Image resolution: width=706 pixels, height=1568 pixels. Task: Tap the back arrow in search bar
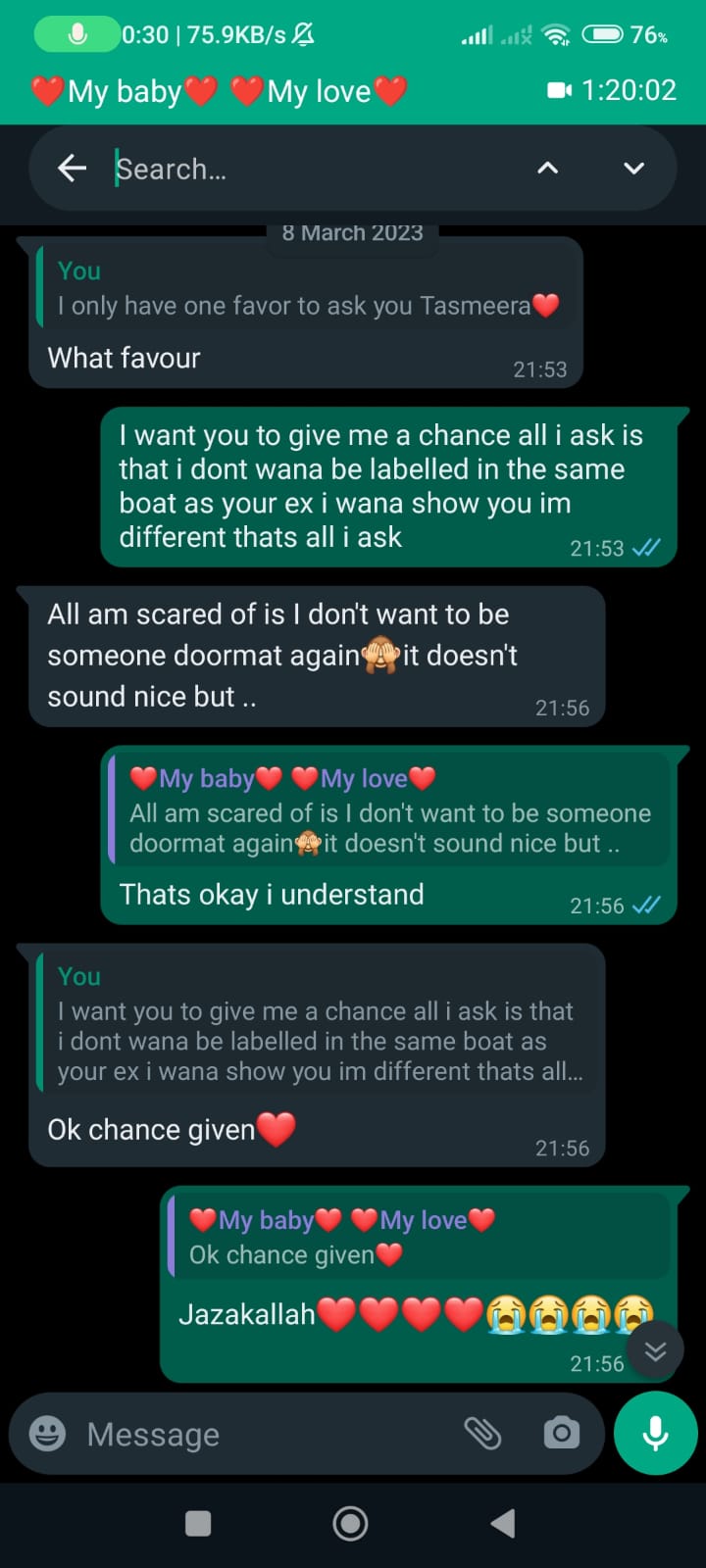click(73, 169)
